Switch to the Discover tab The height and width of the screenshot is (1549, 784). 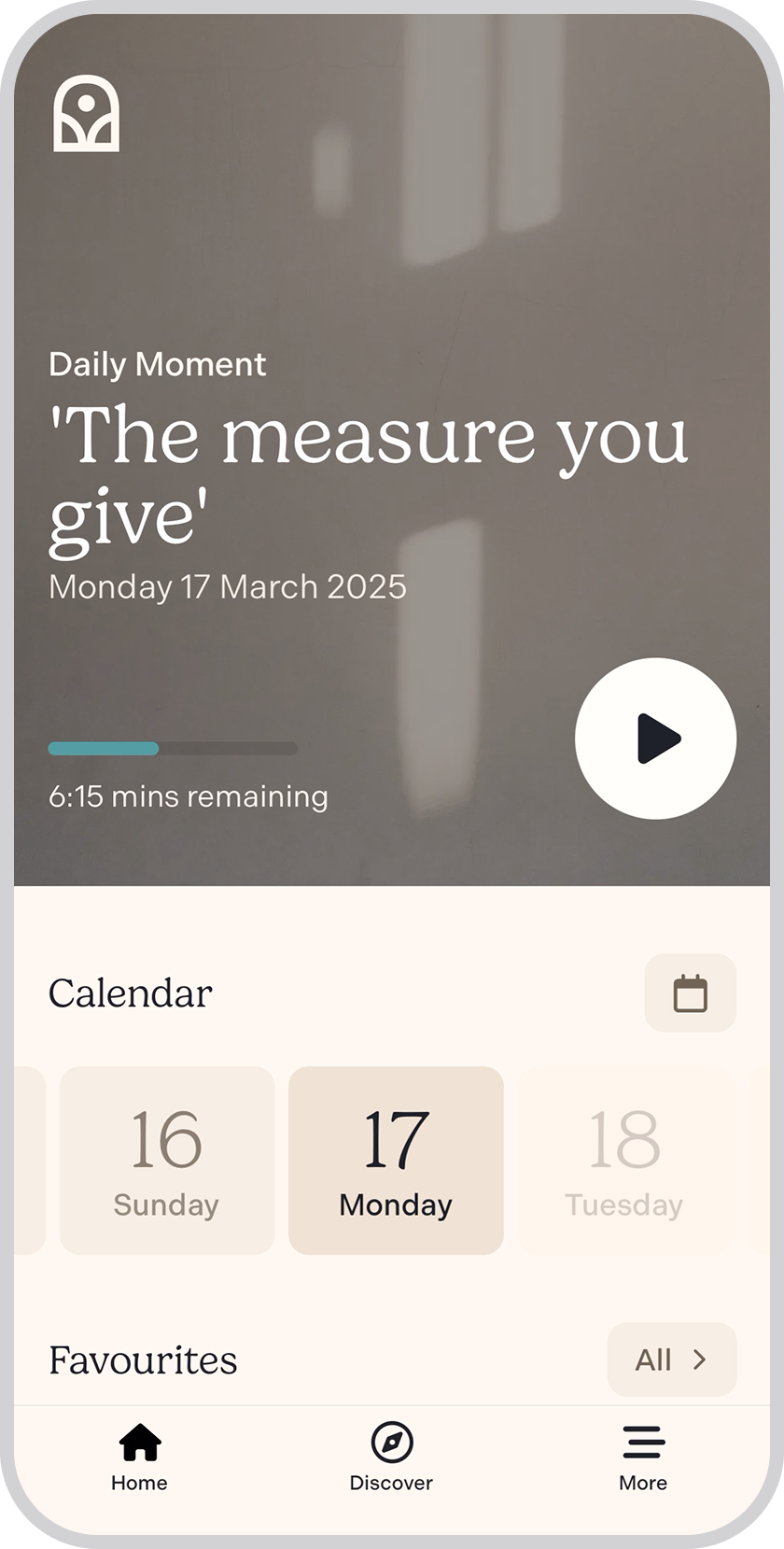coord(391,1457)
